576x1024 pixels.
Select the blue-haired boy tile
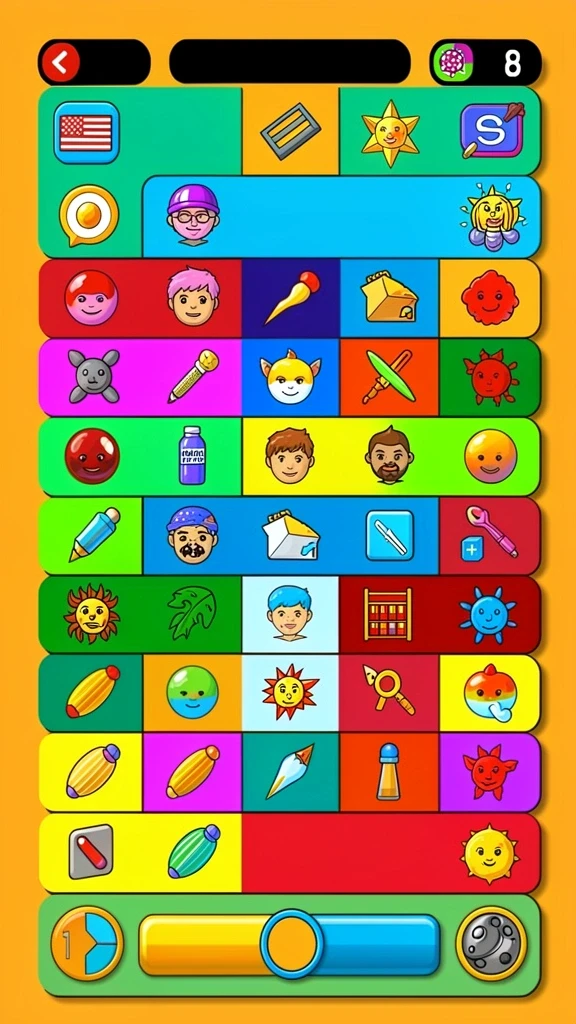(x=289, y=613)
